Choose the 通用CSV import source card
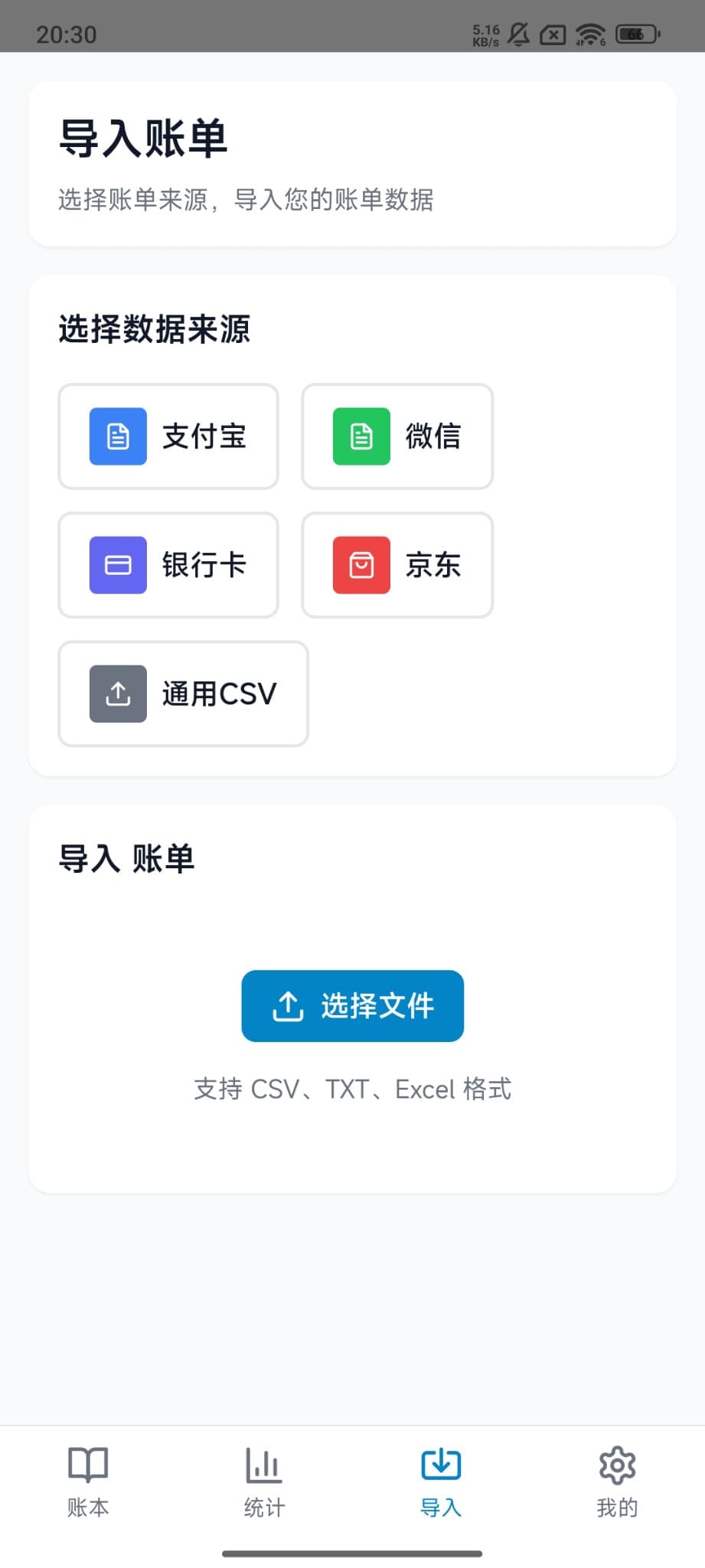 [x=182, y=694]
